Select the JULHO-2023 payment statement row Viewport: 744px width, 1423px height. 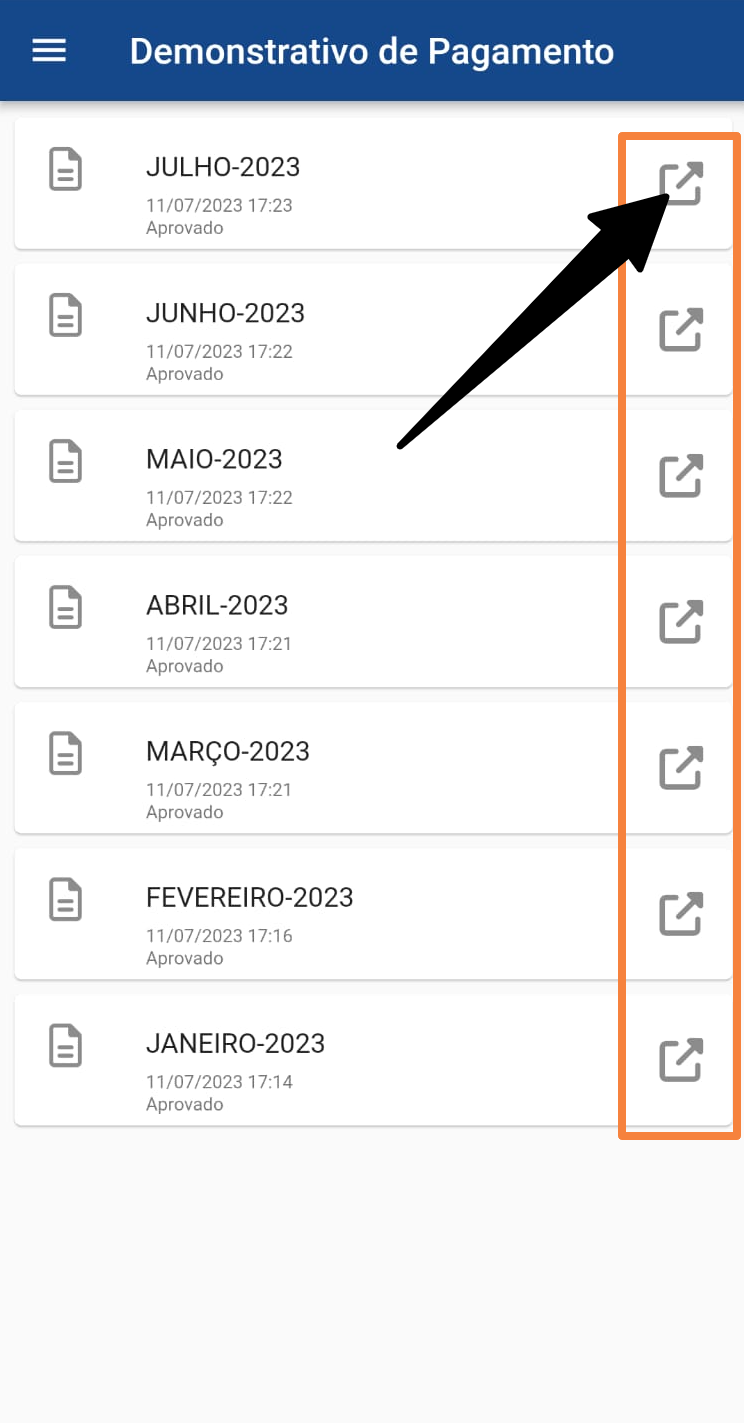(x=373, y=184)
